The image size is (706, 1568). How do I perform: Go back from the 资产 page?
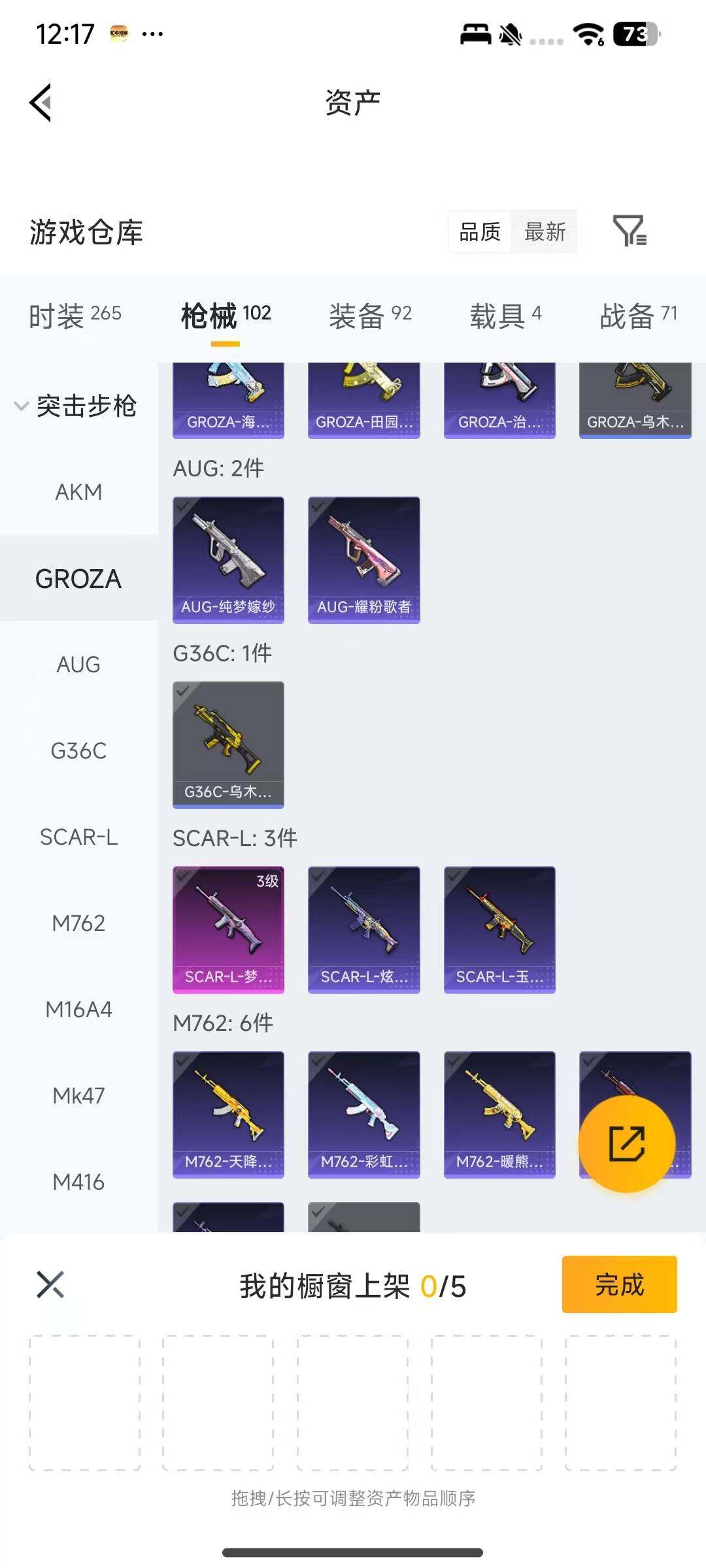click(41, 103)
